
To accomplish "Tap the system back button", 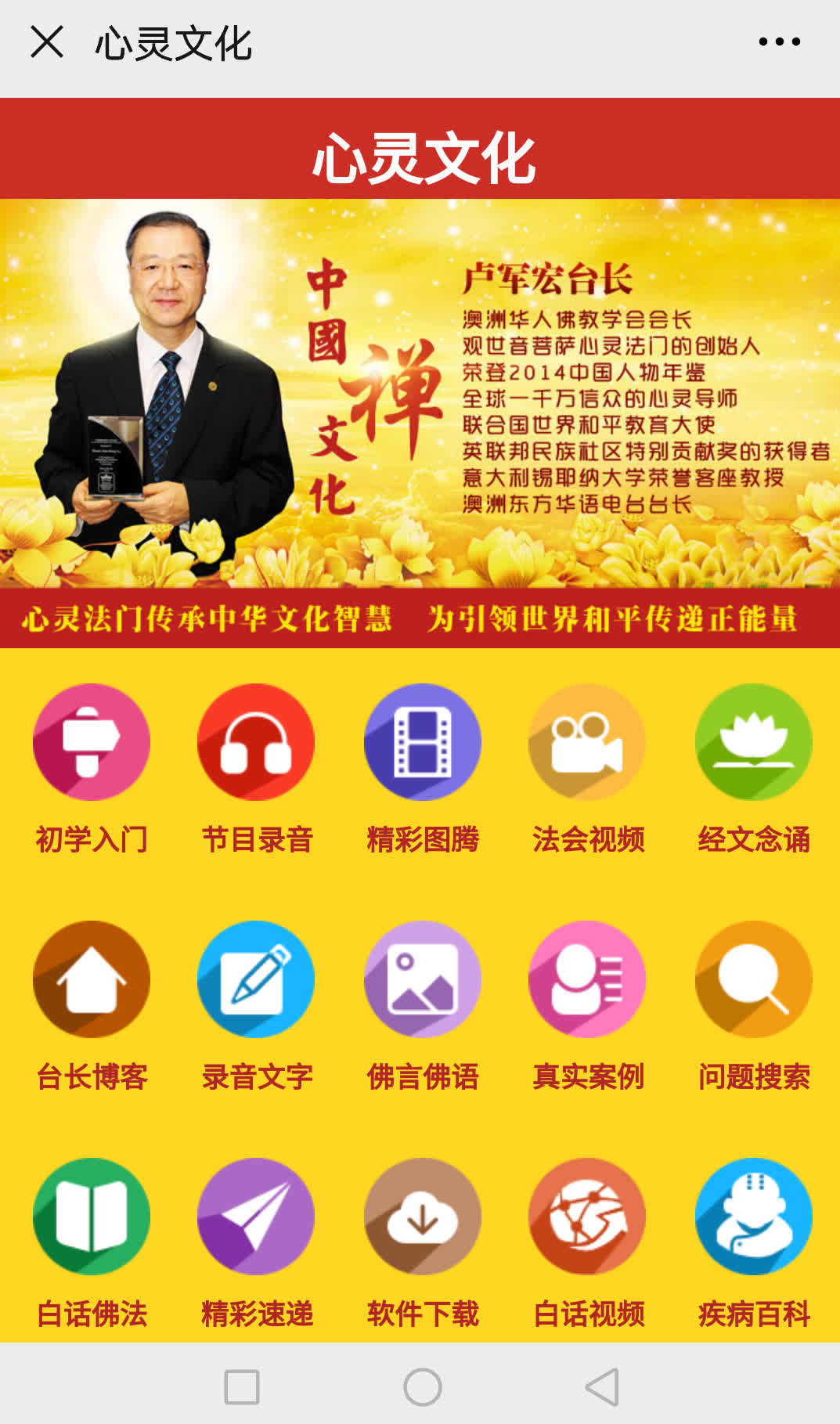I will [603, 1387].
